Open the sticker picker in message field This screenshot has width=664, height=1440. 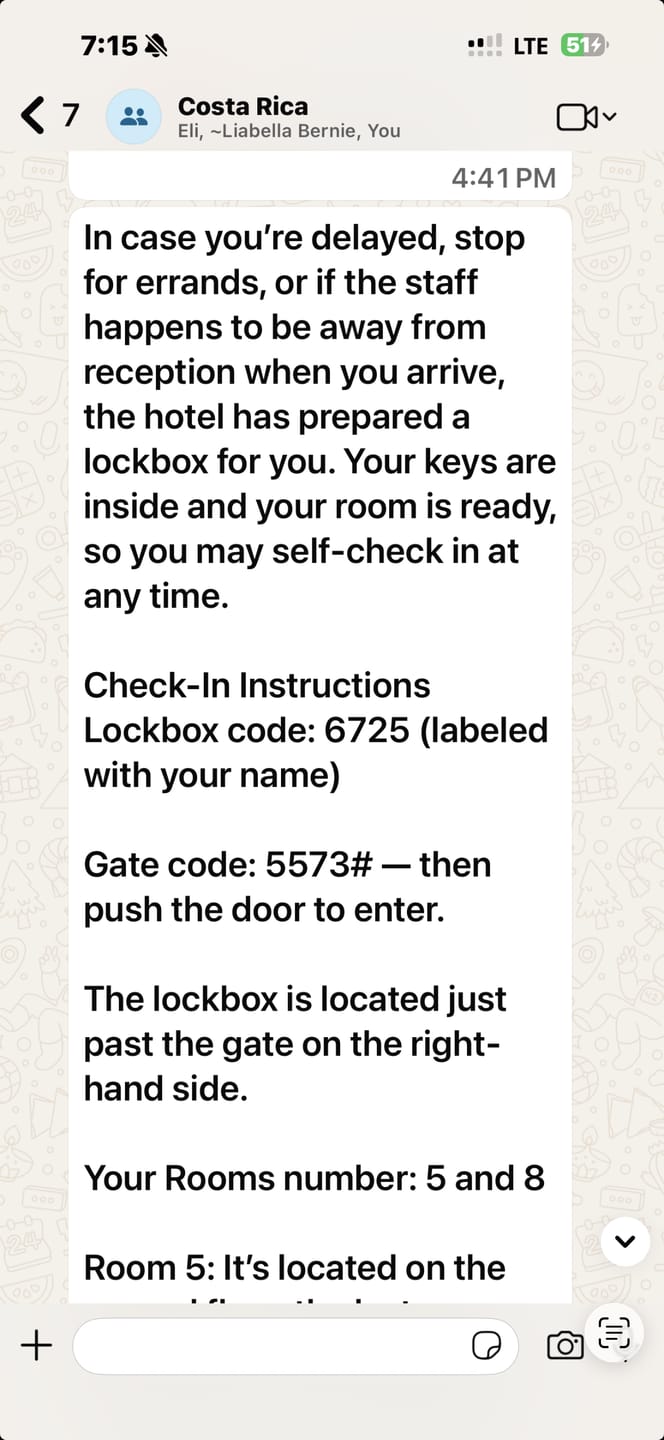[486, 1346]
